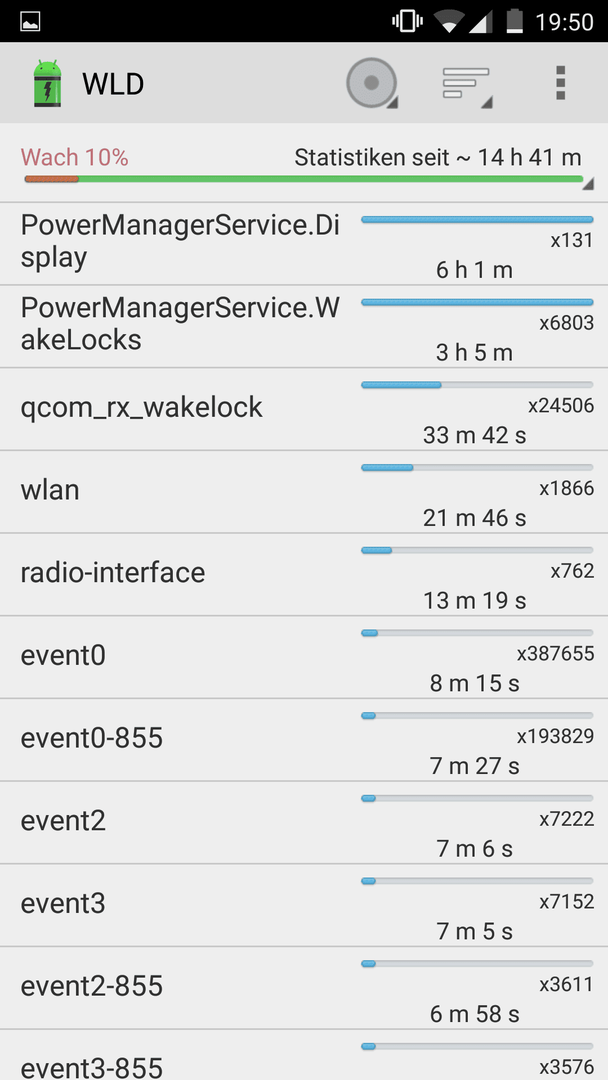Screen dimensions: 608x1080
Task: Open the event3 wakelock row
Action: coord(304,905)
